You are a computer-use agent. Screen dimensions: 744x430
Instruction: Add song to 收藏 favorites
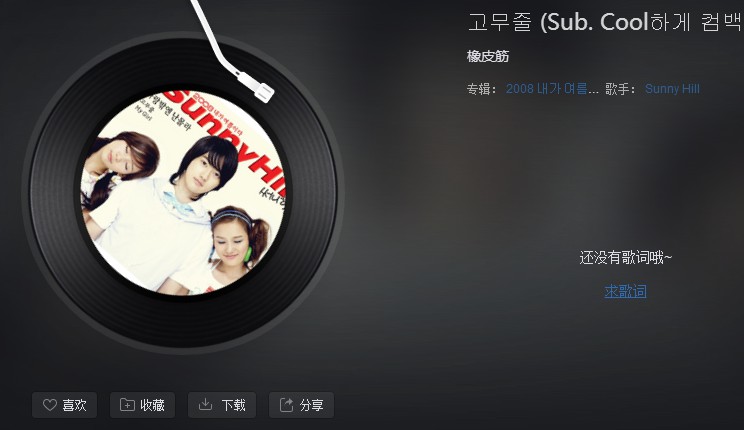(x=142, y=405)
